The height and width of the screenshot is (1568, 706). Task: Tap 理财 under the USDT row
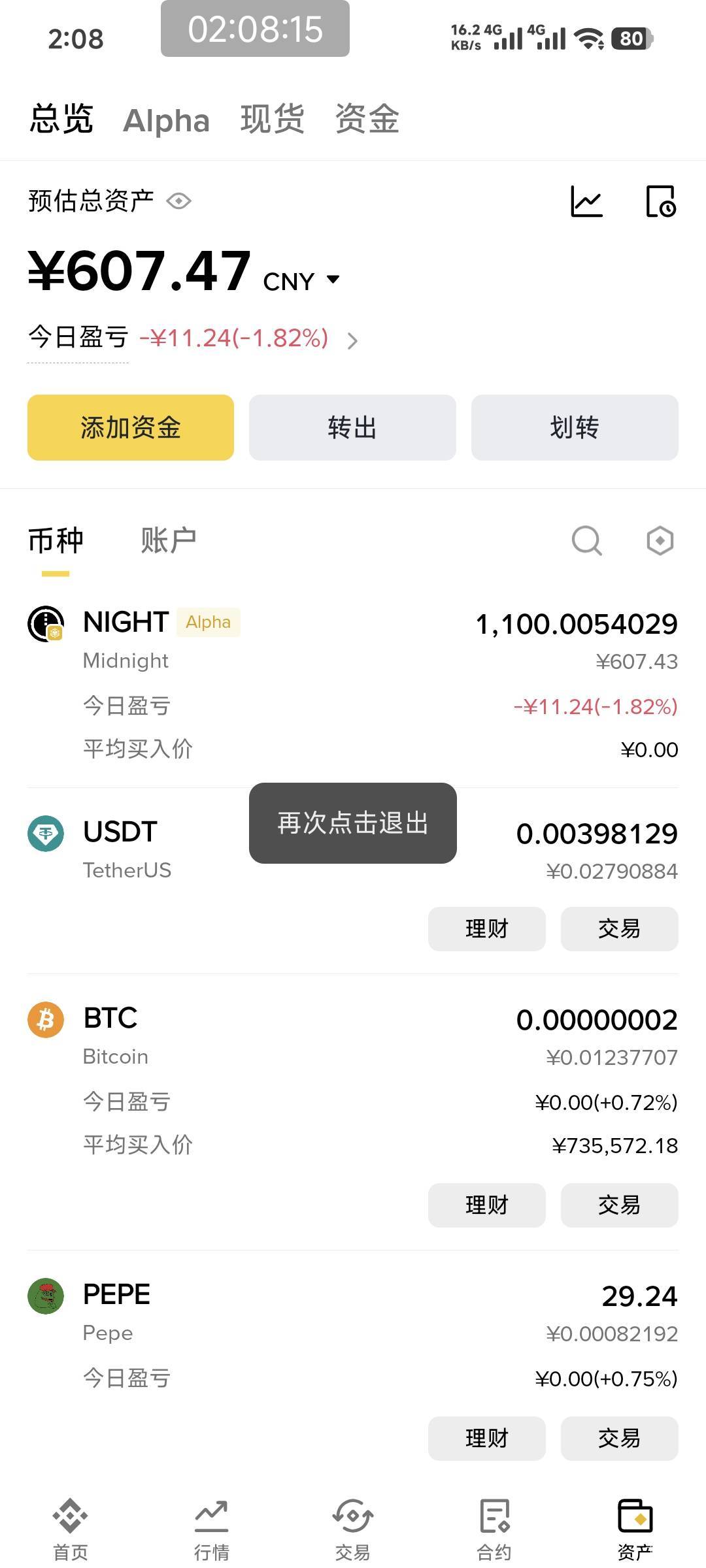tap(487, 928)
